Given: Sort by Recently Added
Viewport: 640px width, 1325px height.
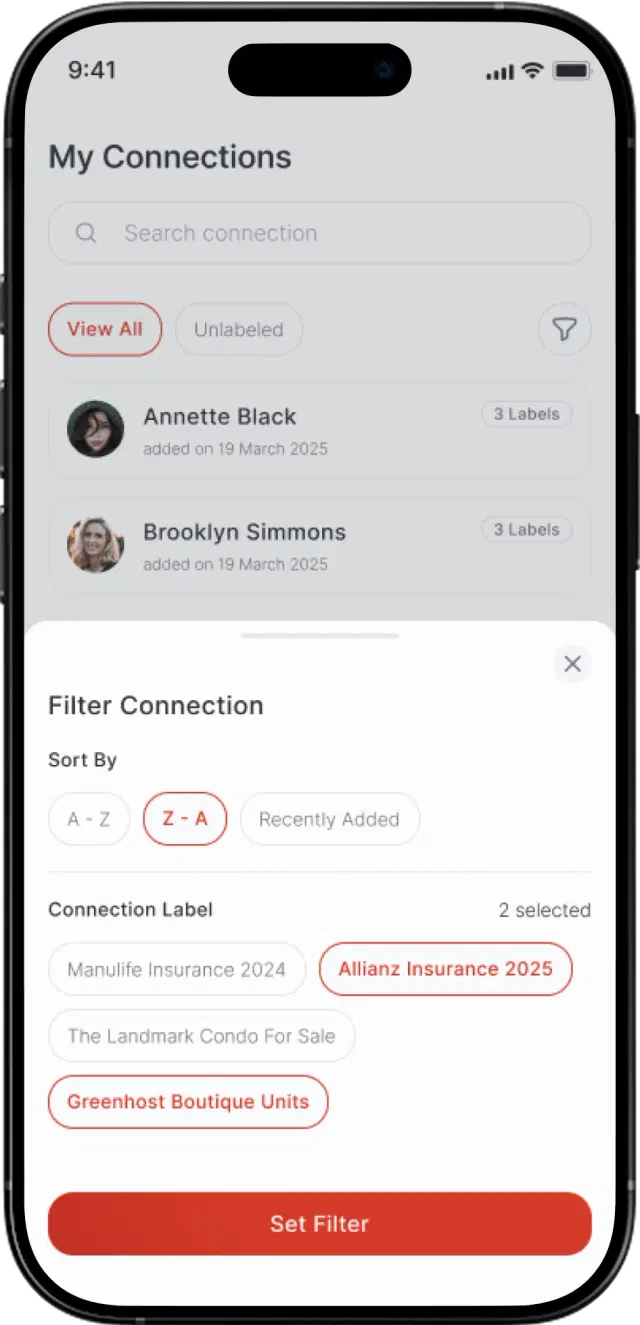Looking at the screenshot, I should (x=329, y=819).
